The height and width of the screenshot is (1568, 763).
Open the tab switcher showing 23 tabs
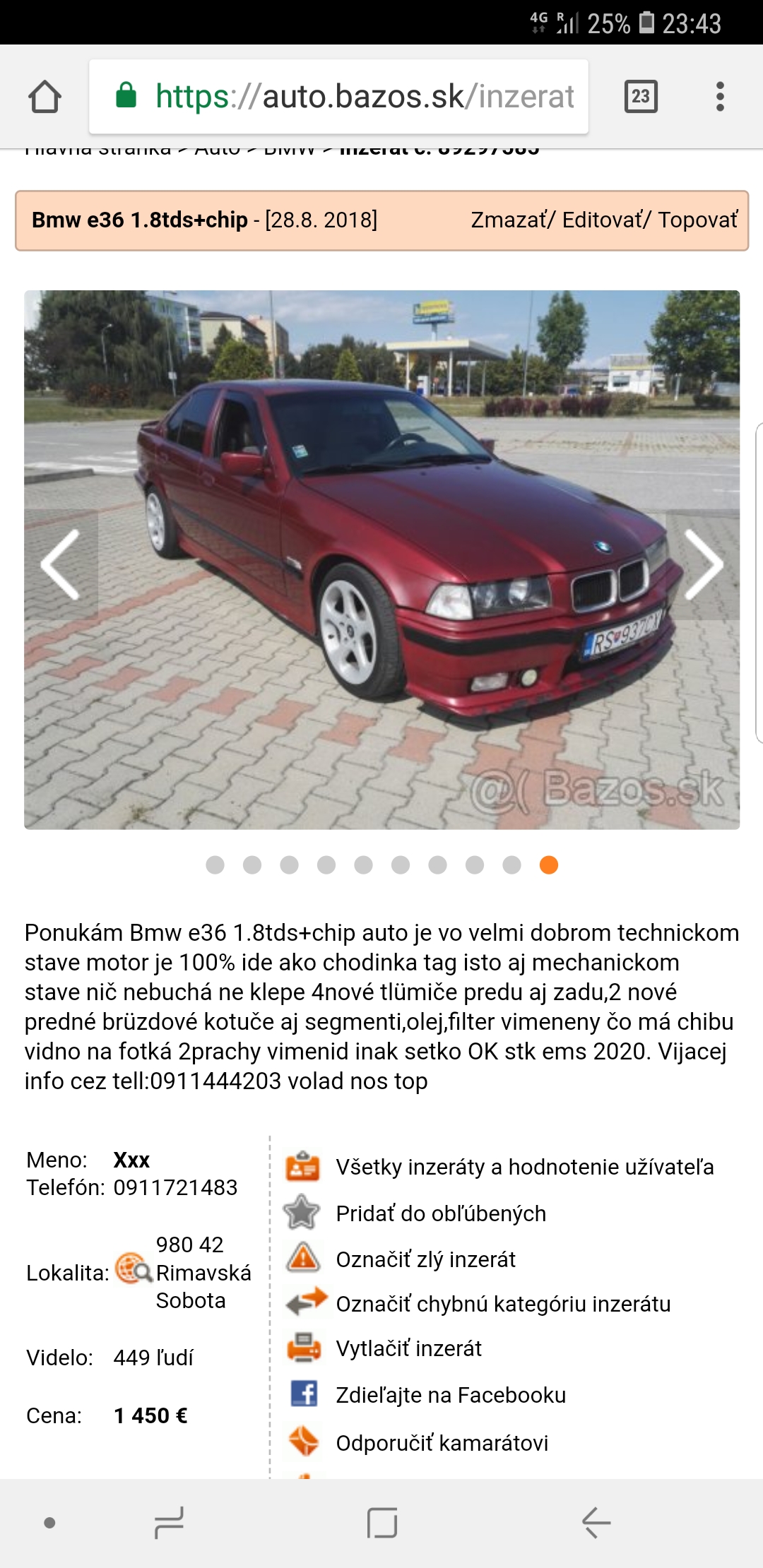pos(641,97)
